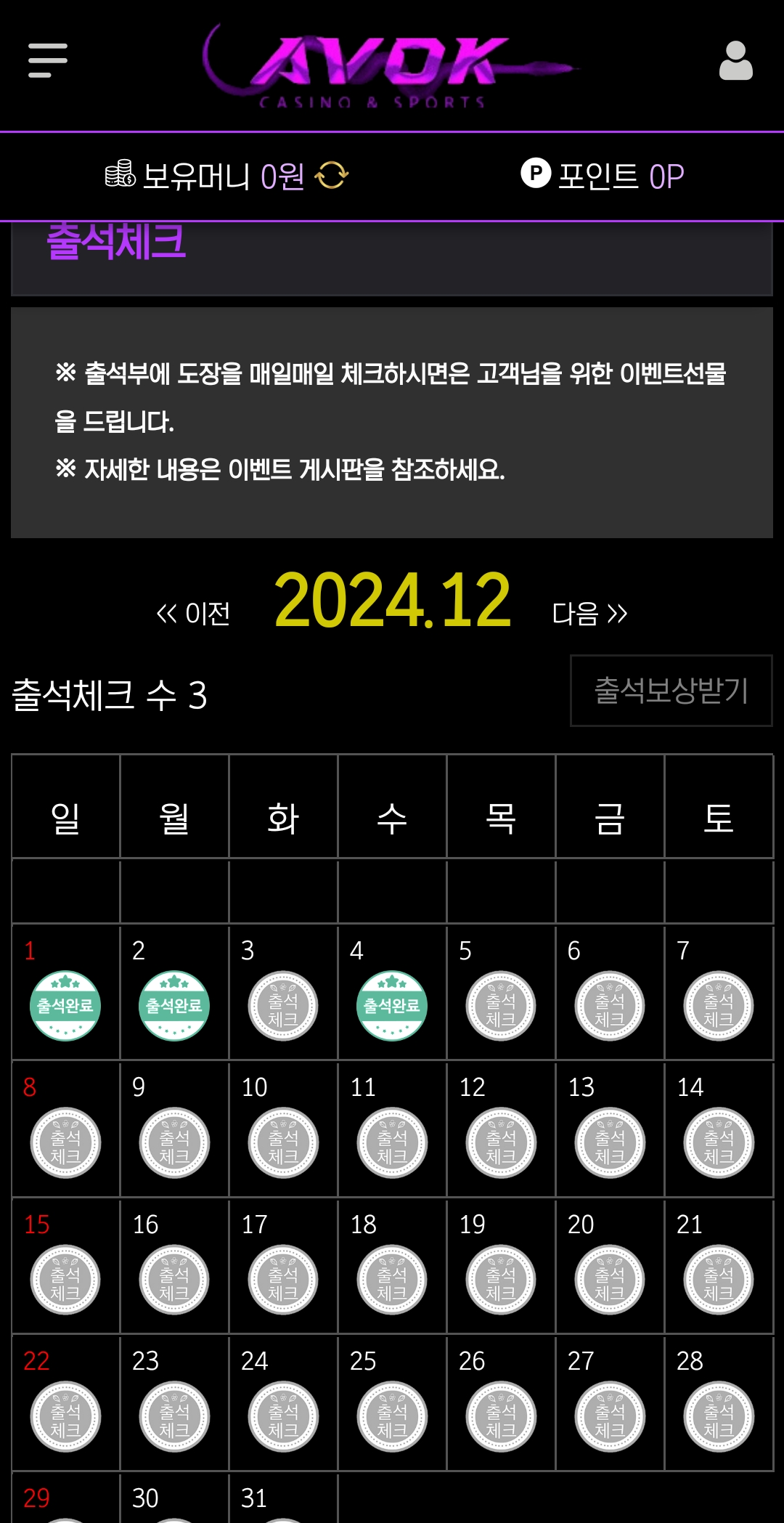
Task: Refresh the 보유머니 balance
Action: (332, 175)
